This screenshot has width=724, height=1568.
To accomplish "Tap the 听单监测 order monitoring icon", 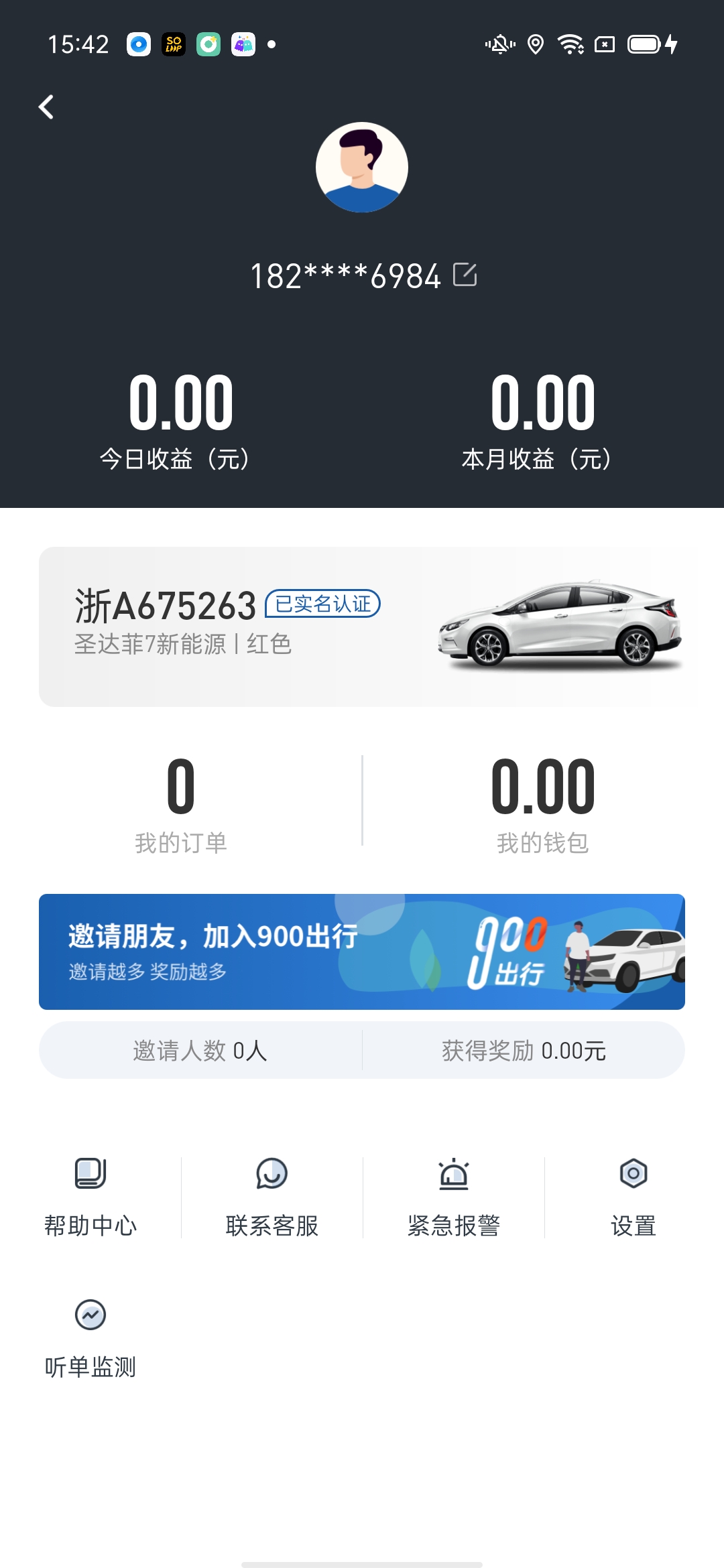I will click(90, 1313).
